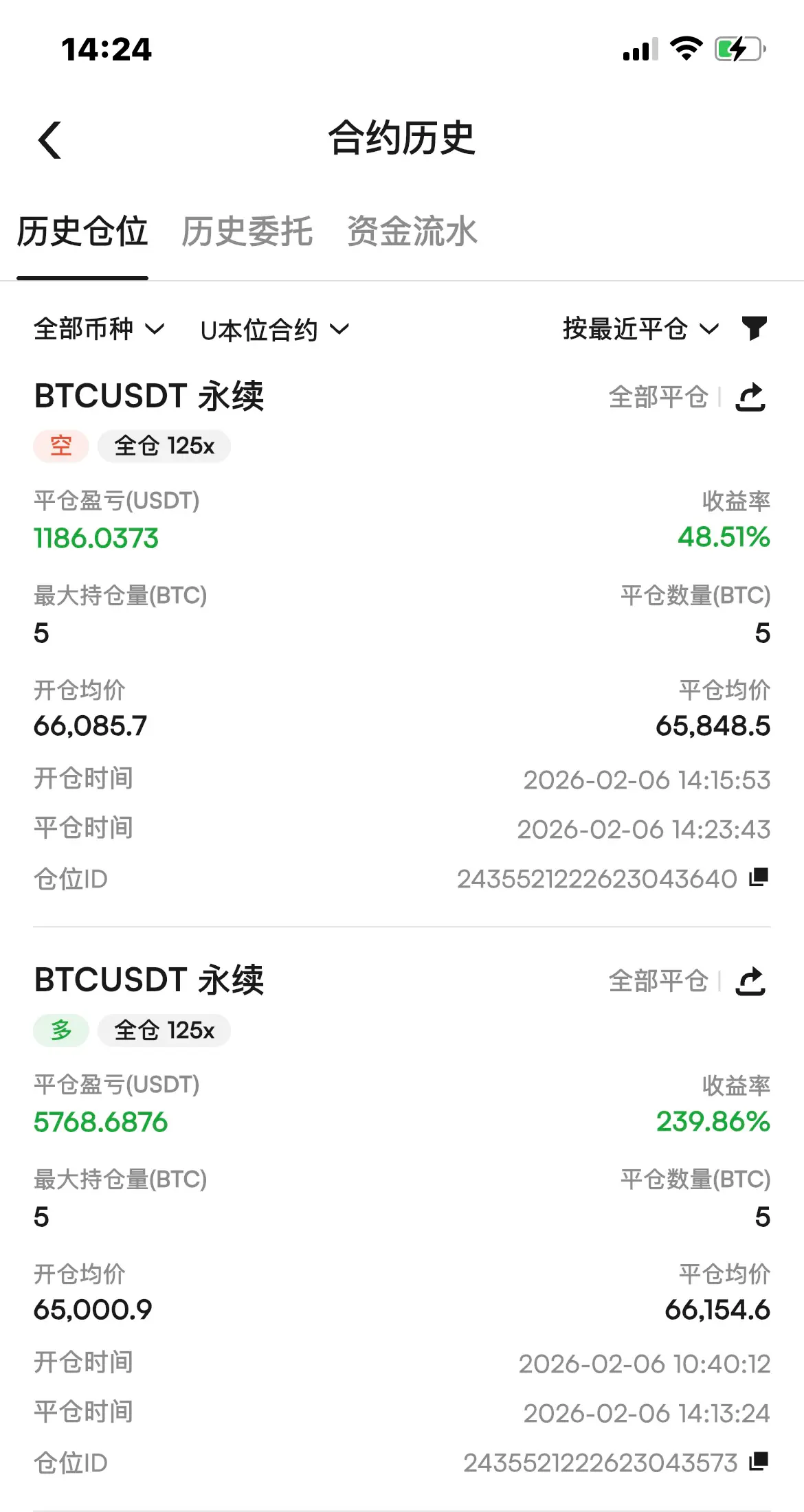Copy position ID ending in 3640

pyautogui.click(x=759, y=877)
